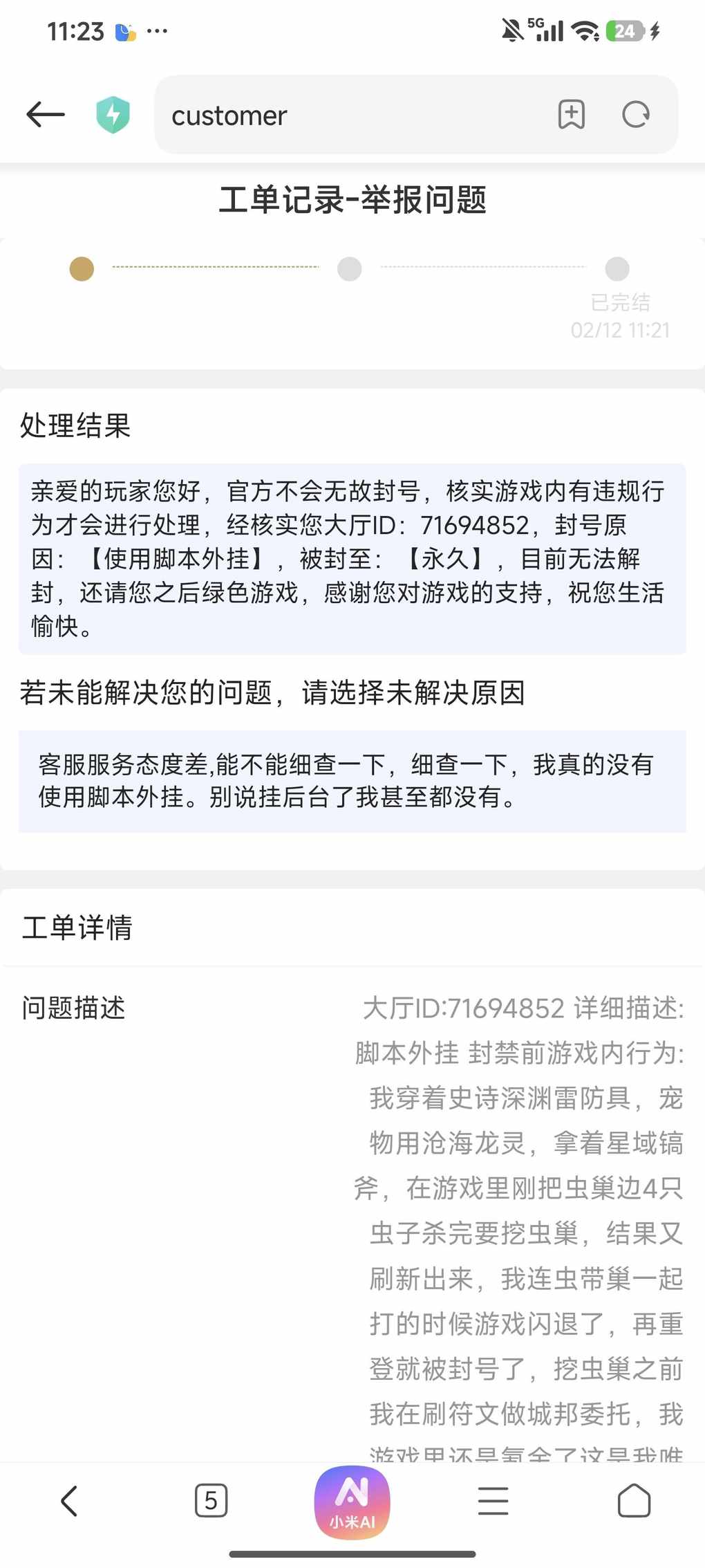The height and width of the screenshot is (1568, 705).
Task: Go back using the top arrow
Action: coord(46,115)
